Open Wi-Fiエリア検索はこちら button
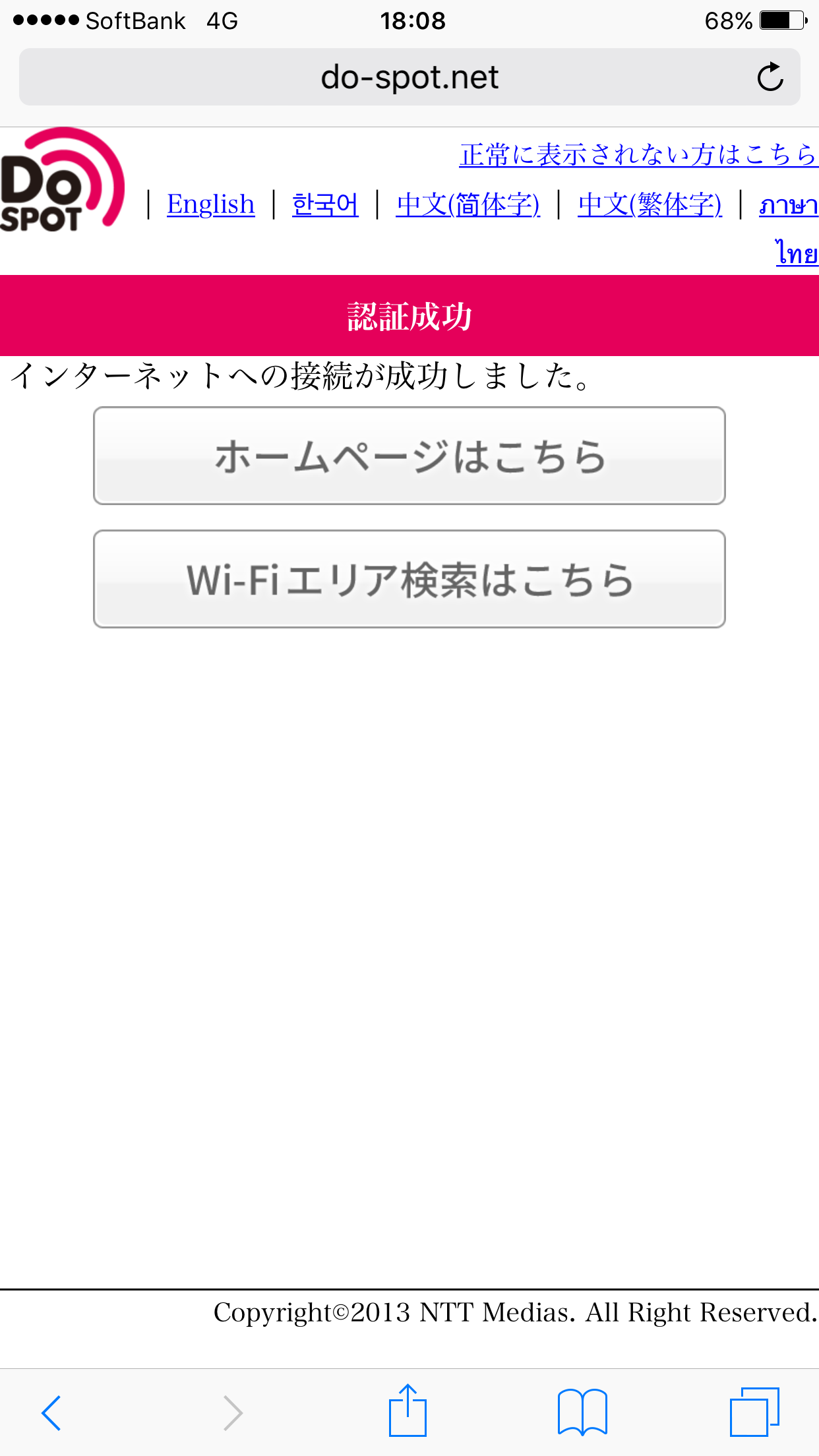Viewport: 819px width, 1456px height. [x=409, y=579]
